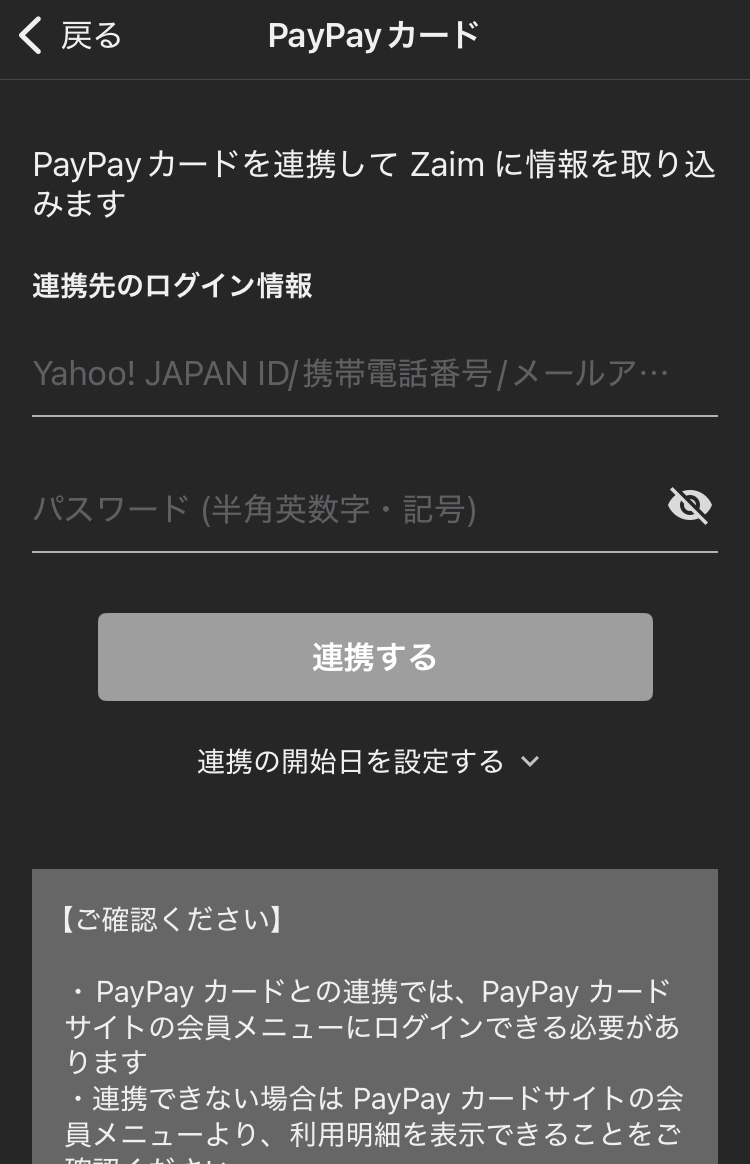This screenshot has height=1164, width=750.
Task: Tap the PayPay カード title
Action: point(372,36)
